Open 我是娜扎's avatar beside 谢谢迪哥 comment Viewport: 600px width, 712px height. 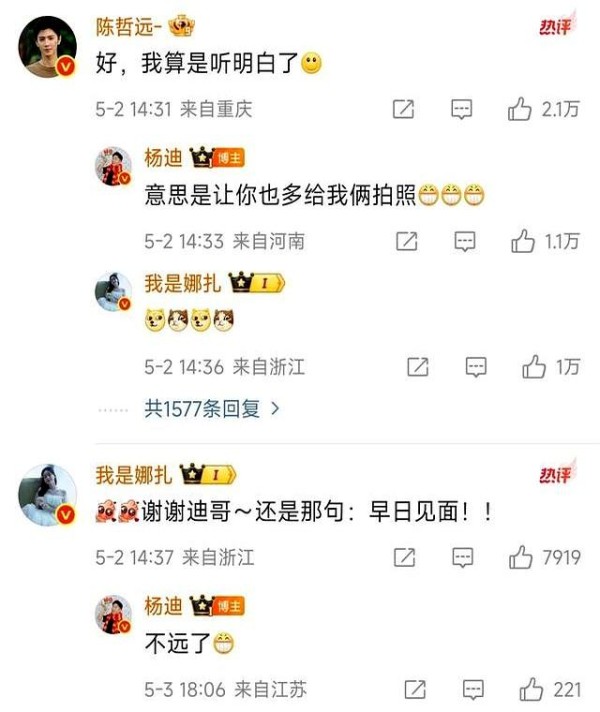pos(47,495)
